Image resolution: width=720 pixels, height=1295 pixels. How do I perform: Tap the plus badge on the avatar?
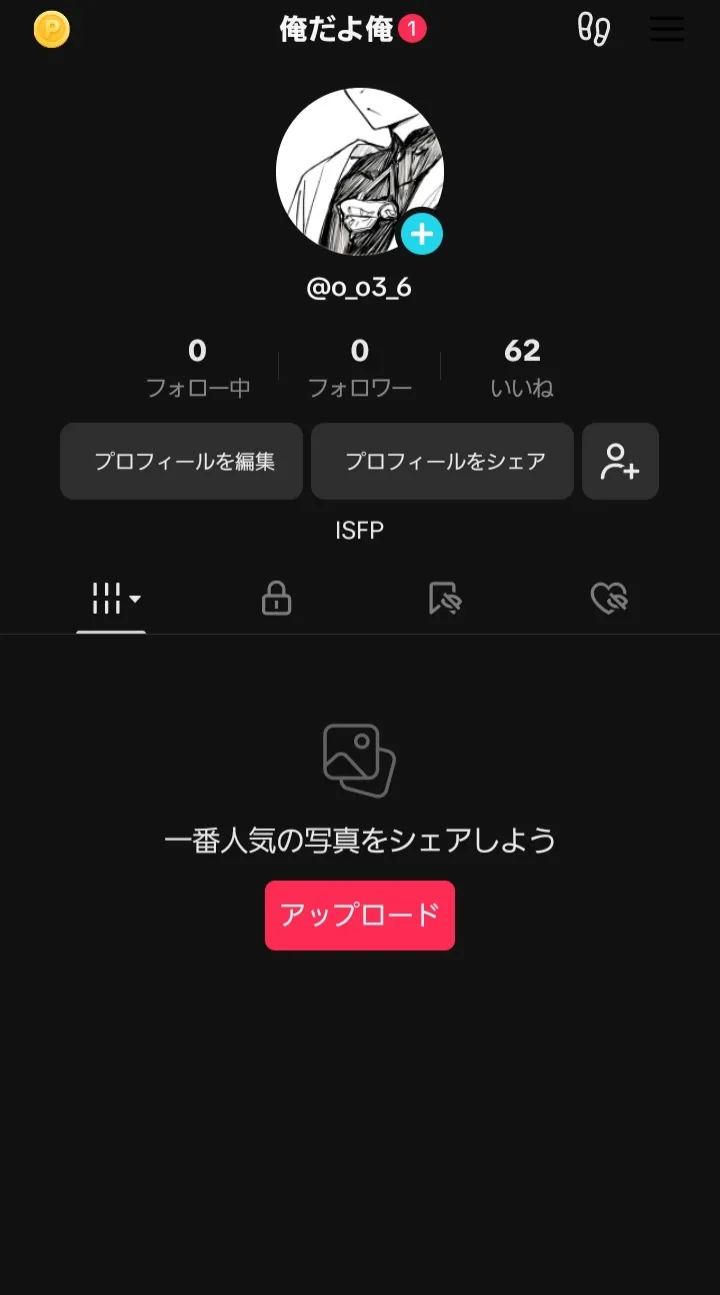click(422, 234)
